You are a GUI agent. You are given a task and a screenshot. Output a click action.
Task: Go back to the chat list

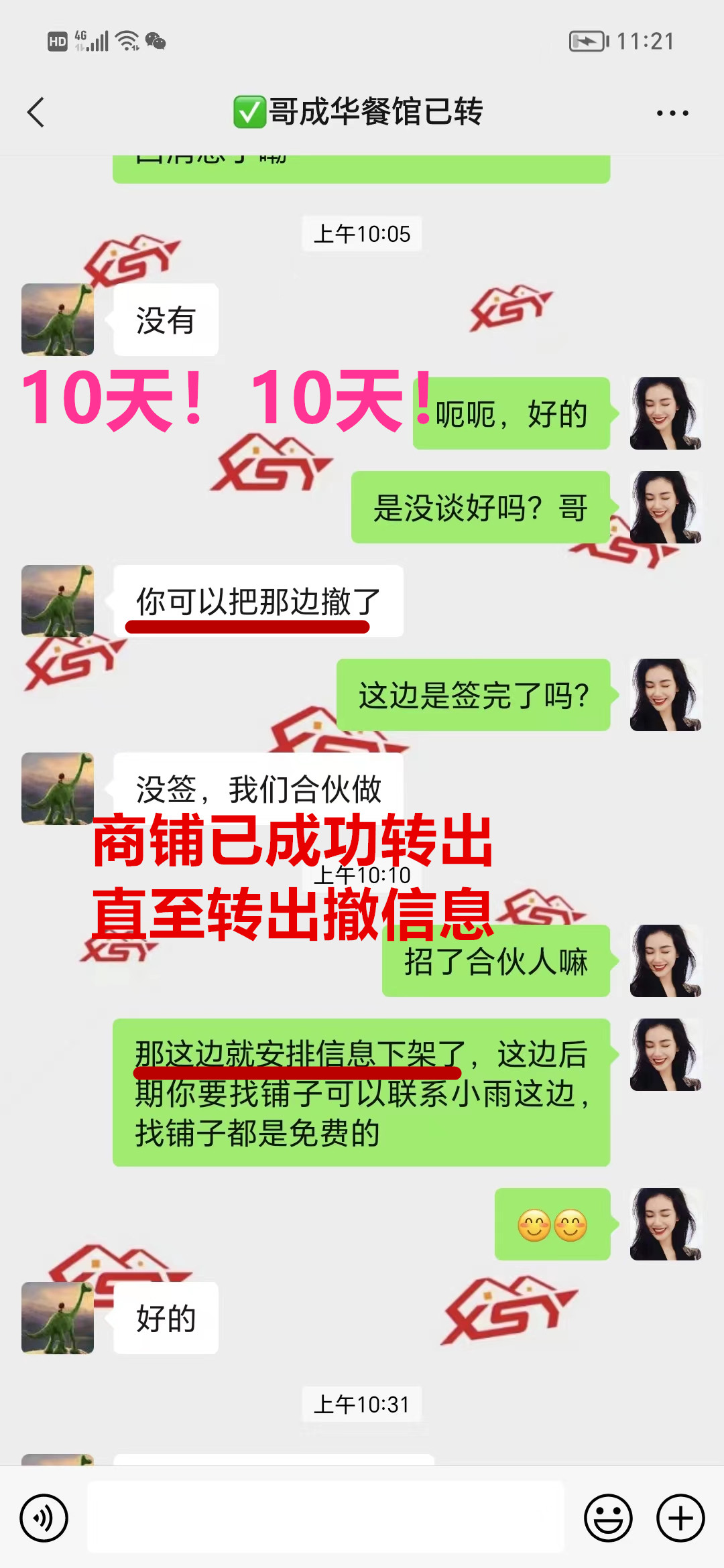point(36,112)
